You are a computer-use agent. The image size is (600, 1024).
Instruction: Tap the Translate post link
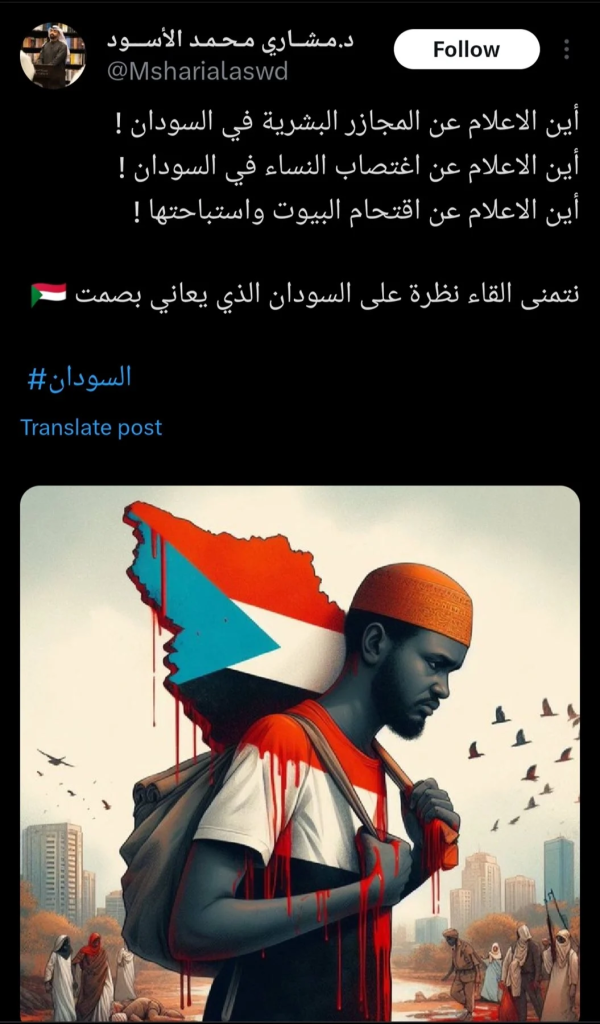click(x=91, y=427)
